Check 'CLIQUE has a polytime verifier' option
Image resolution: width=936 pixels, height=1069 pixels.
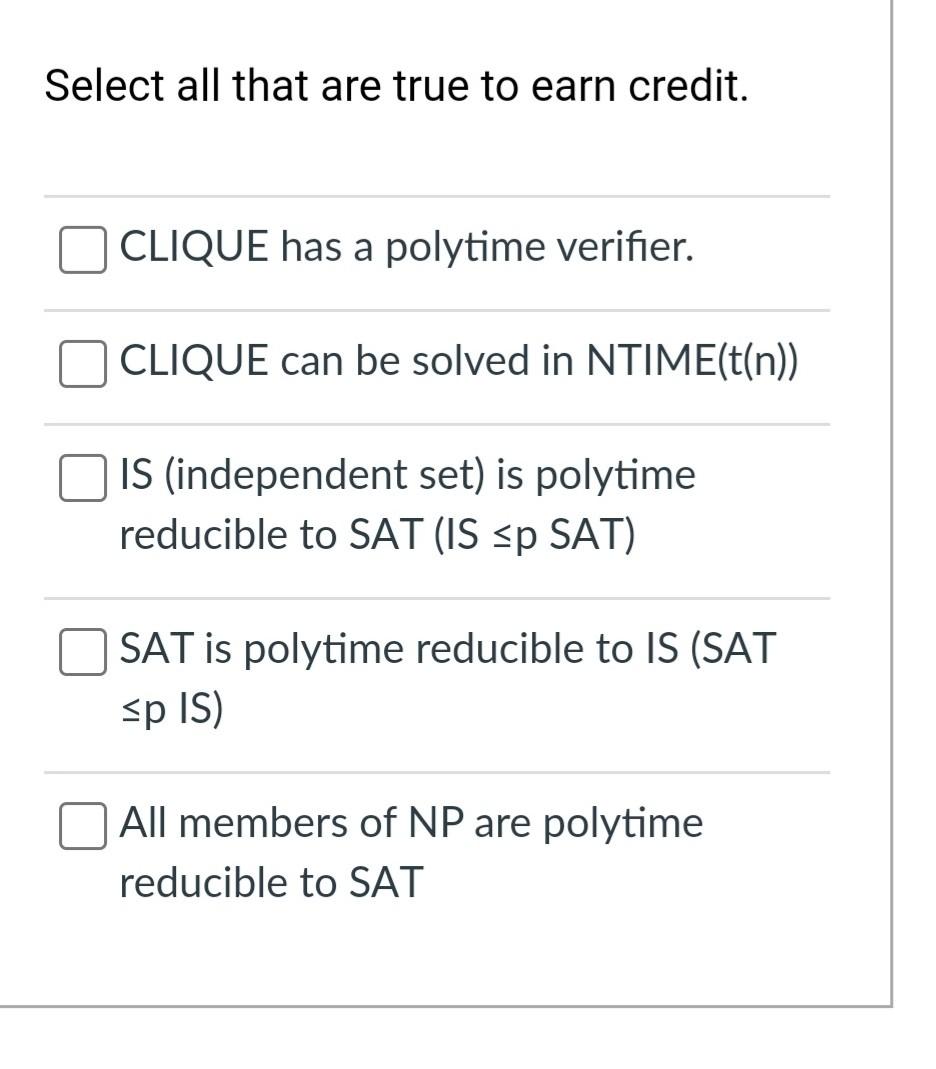[83, 249]
